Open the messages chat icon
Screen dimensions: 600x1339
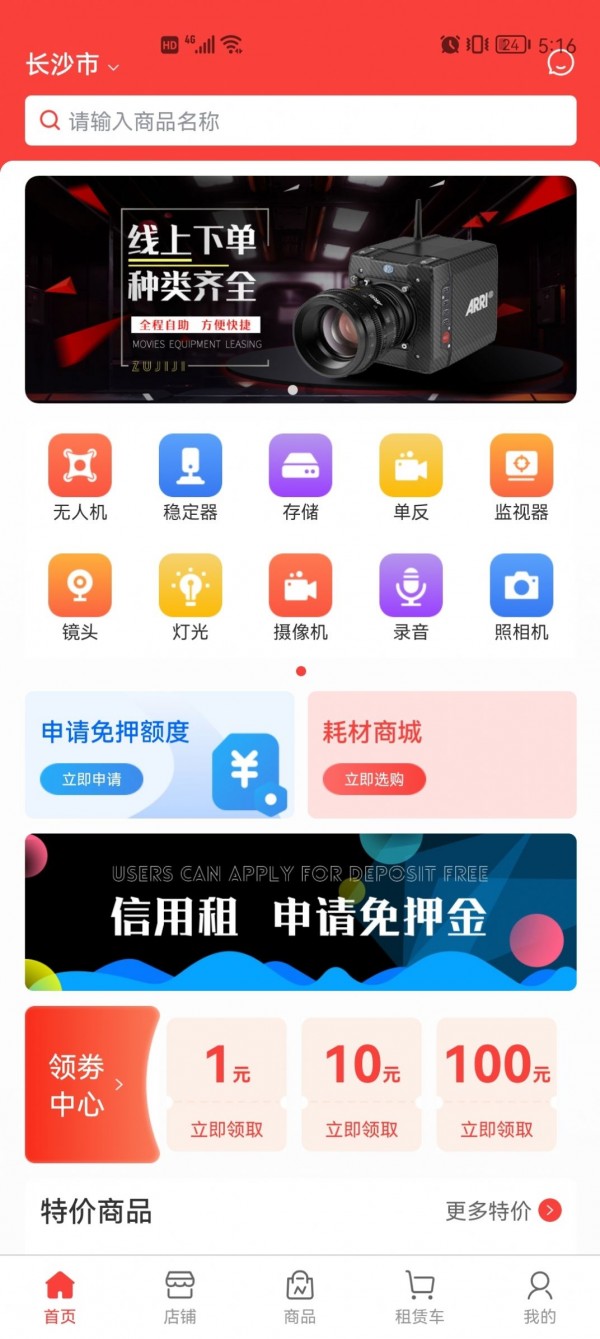pyautogui.click(x=561, y=62)
